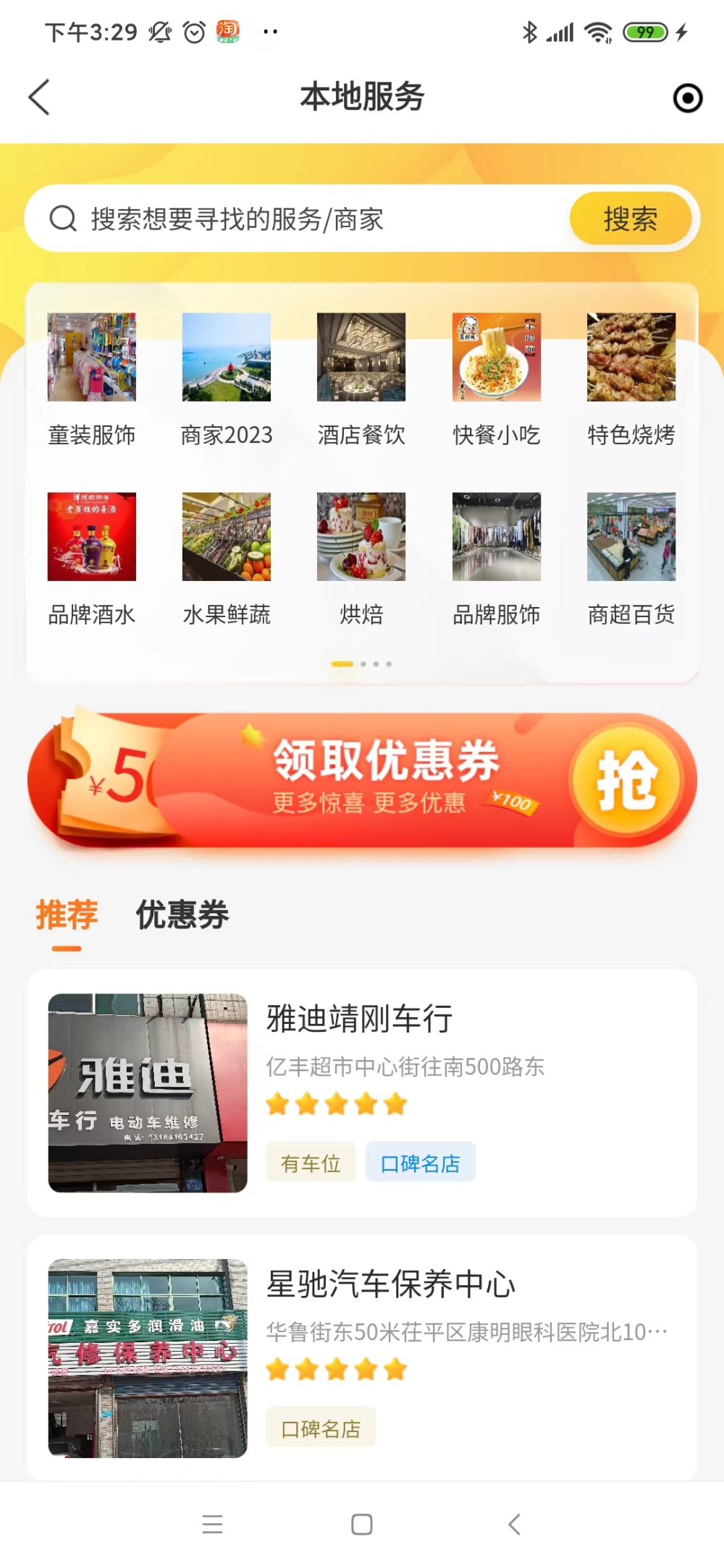Viewport: 724px width, 1568px height.
Task: Focus the 搜索想要寻找的服务/商家 search field
Action: tap(304, 219)
